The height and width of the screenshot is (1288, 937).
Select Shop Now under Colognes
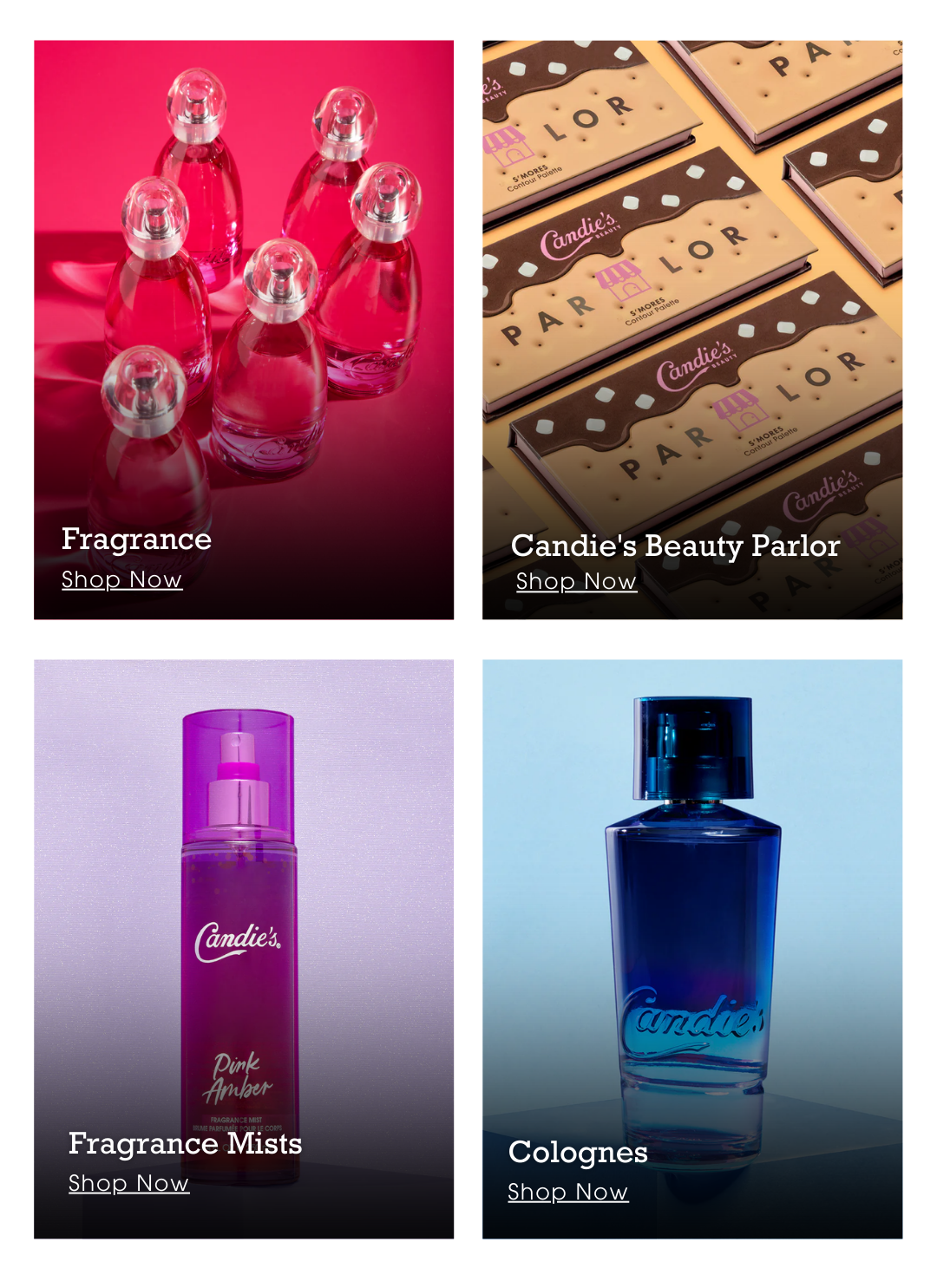point(567,1192)
